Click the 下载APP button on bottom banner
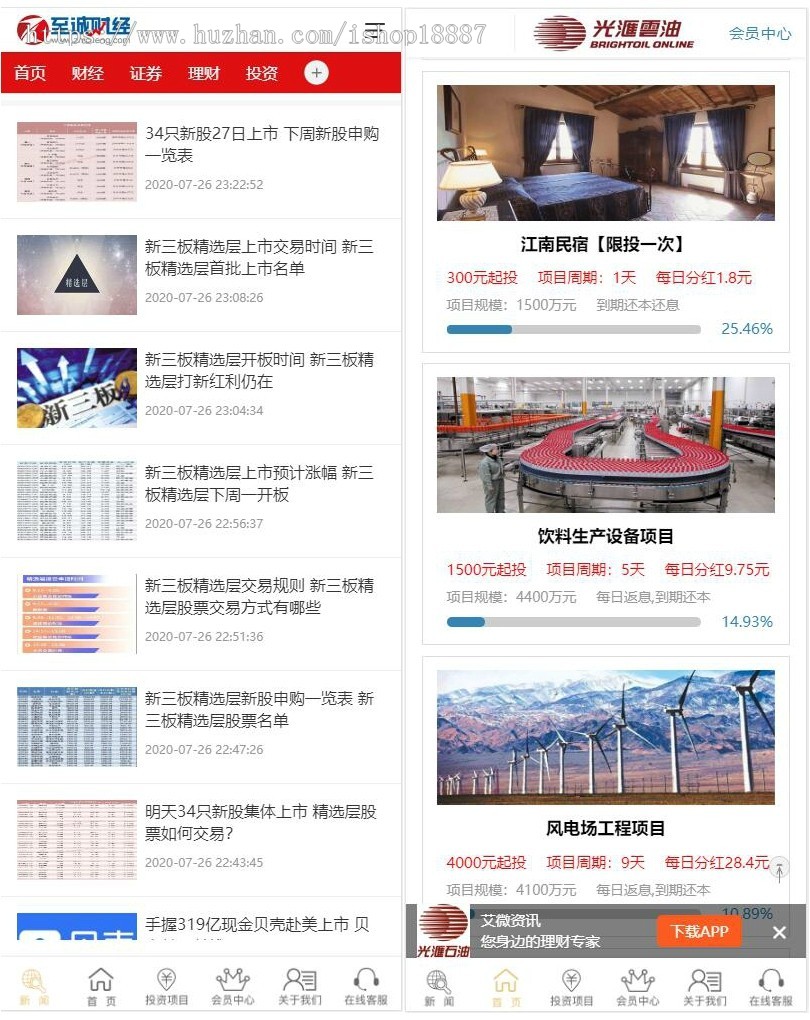810x1020 pixels. [x=698, y=931]
